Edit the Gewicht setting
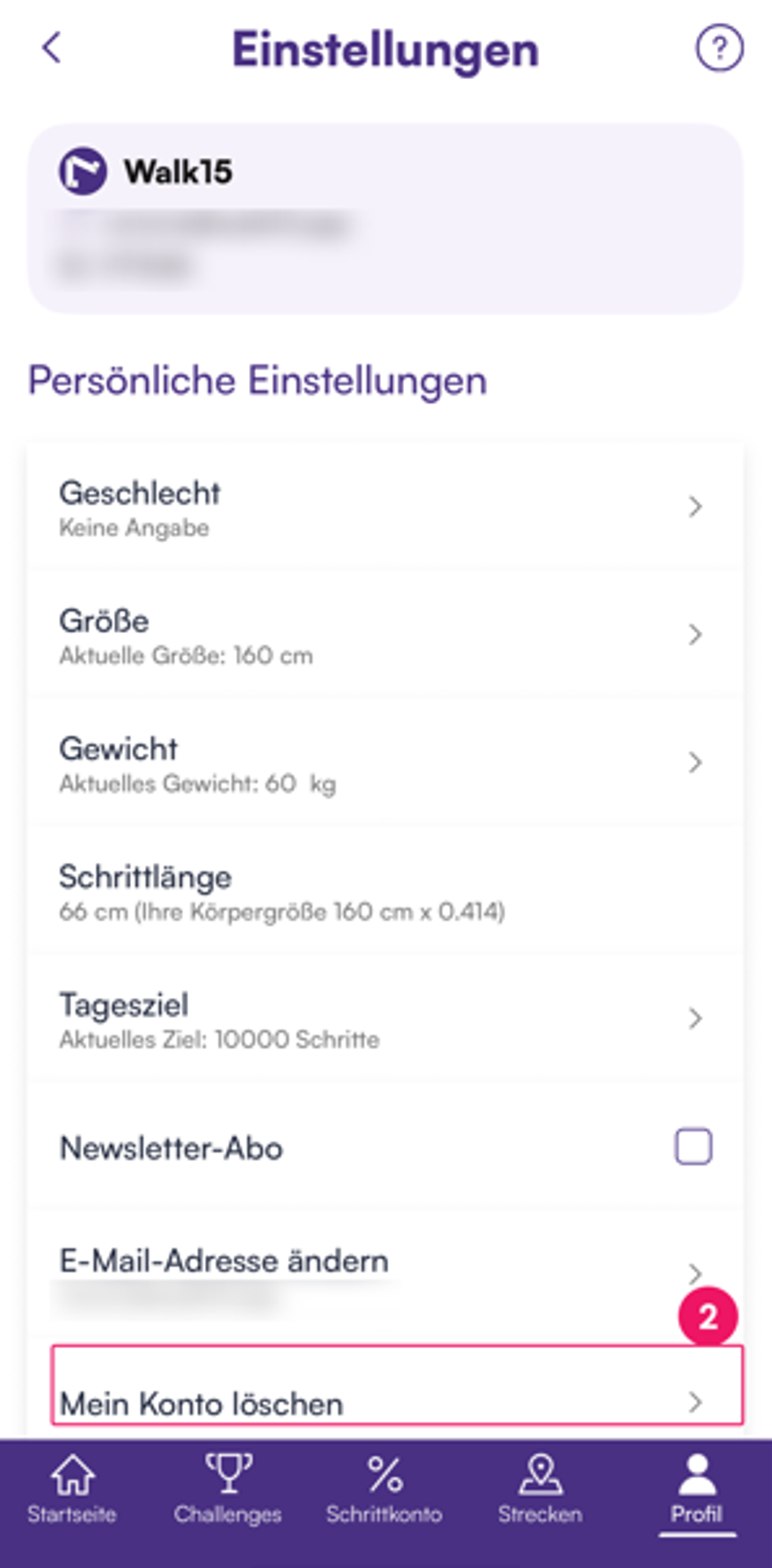The image size is (772, 1568). [383, 763]
